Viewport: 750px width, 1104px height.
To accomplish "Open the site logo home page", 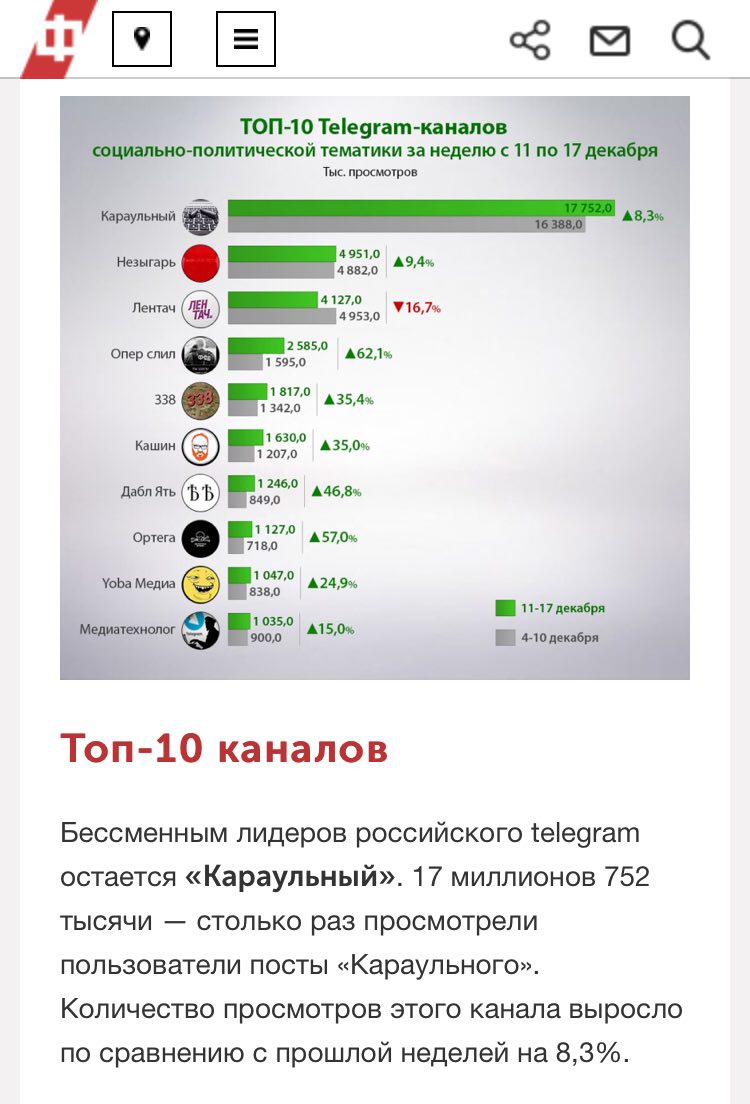I will 58,38.
